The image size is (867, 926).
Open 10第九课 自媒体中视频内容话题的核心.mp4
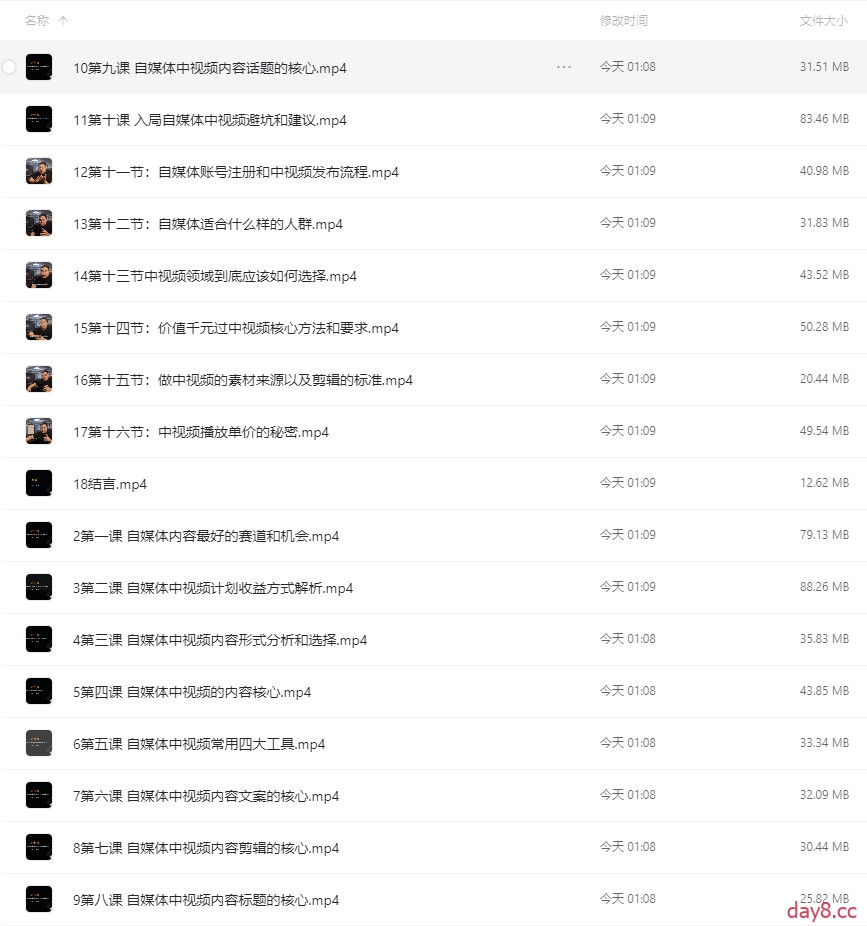point(210,68)
